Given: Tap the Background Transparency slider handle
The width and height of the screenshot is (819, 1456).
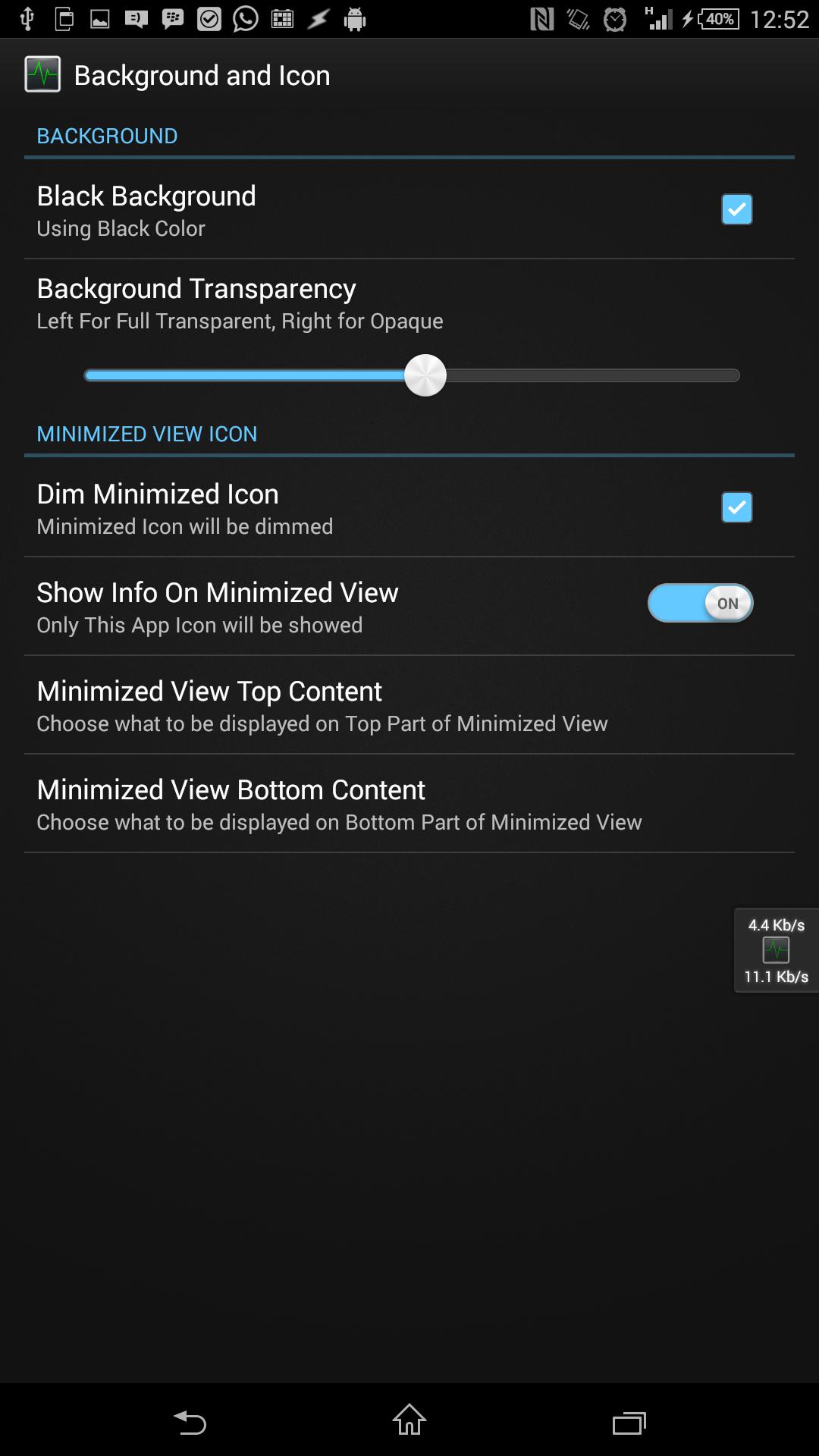Looking at the screenshot, I should (x=425, y=375).
